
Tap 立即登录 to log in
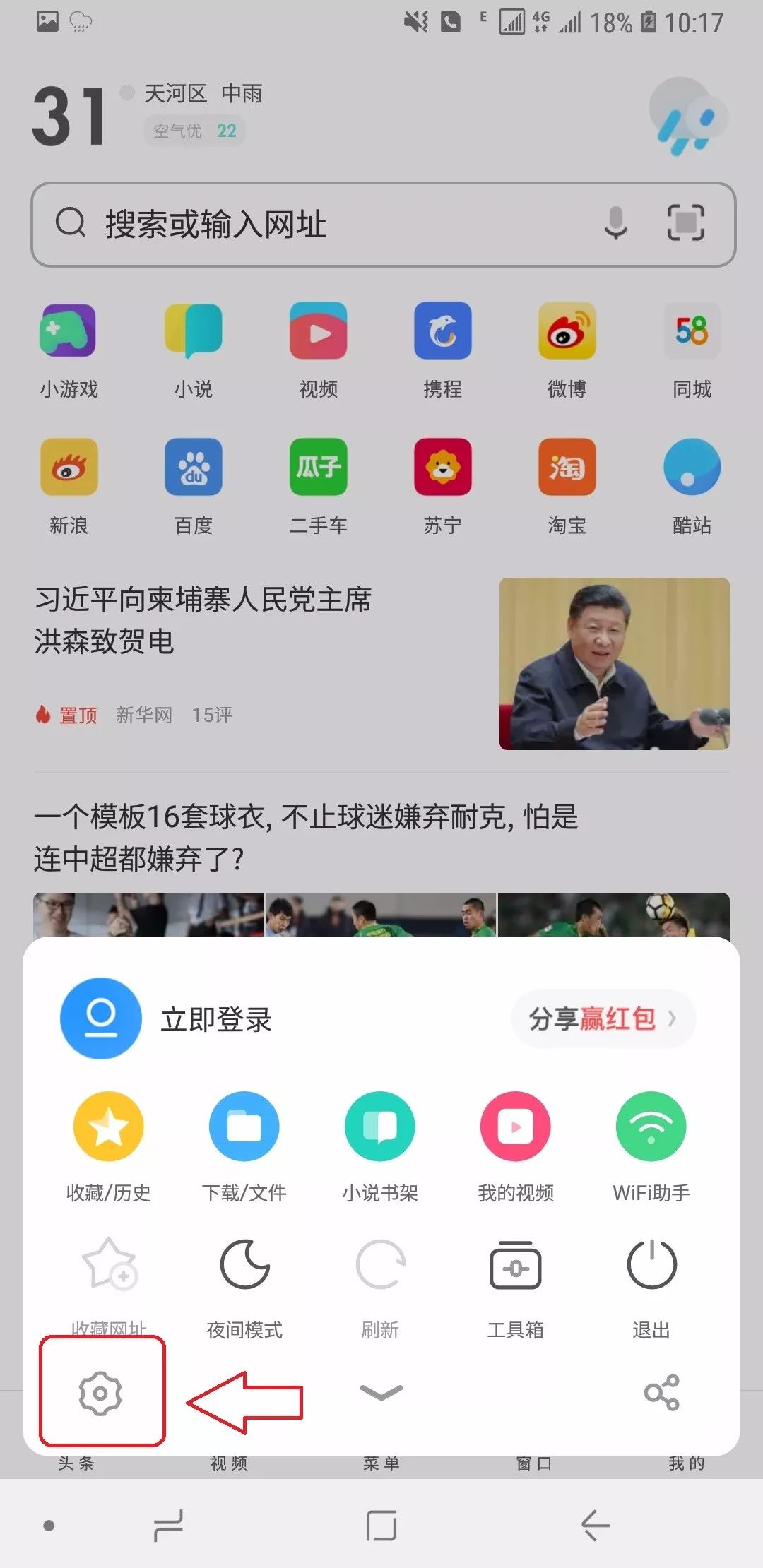pyautogui.click(x=216, y=1019)
